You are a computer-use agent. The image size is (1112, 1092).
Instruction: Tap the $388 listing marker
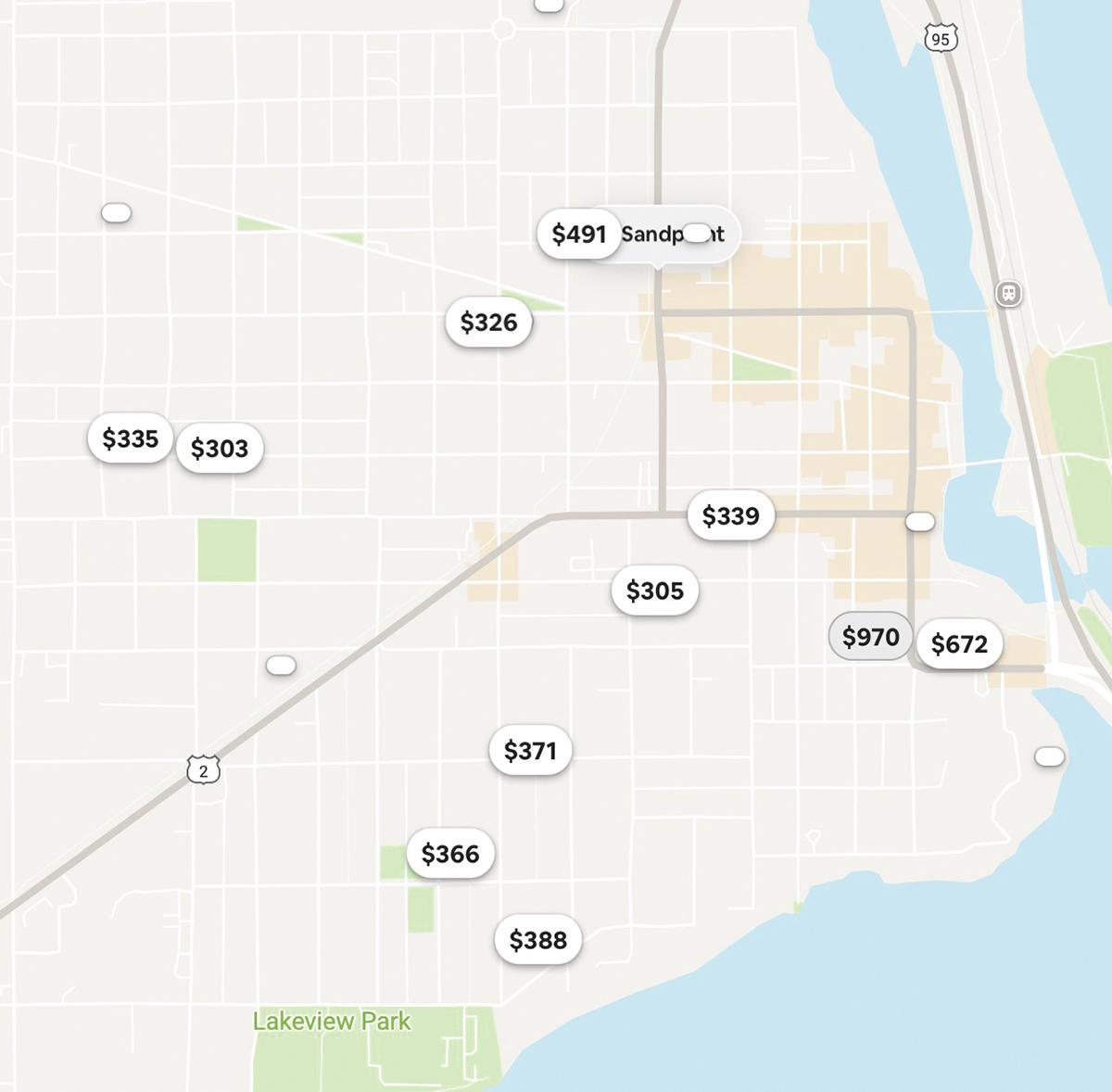coord(537,940)
